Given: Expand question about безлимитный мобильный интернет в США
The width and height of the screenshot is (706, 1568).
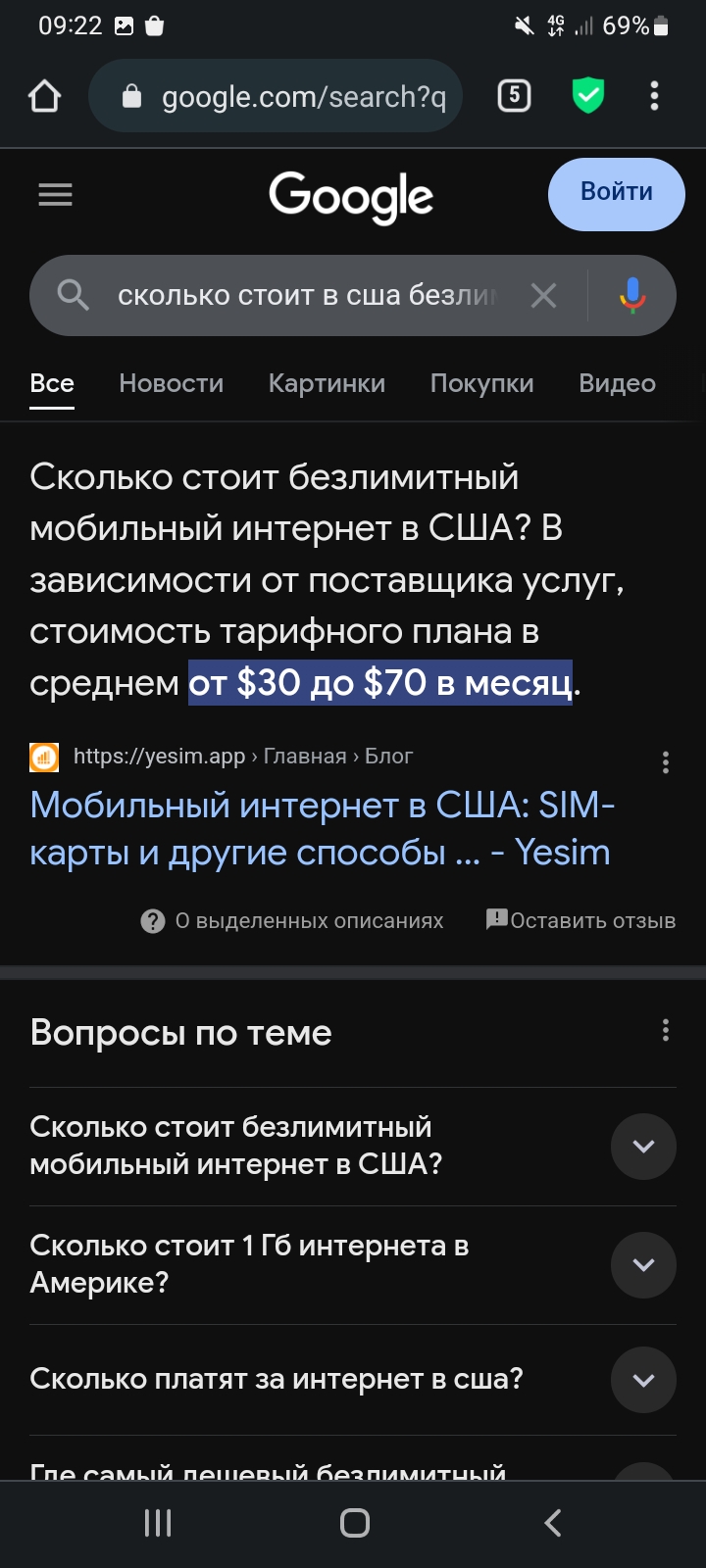Looking at the screenshot, I should (x=642, y=1146).
